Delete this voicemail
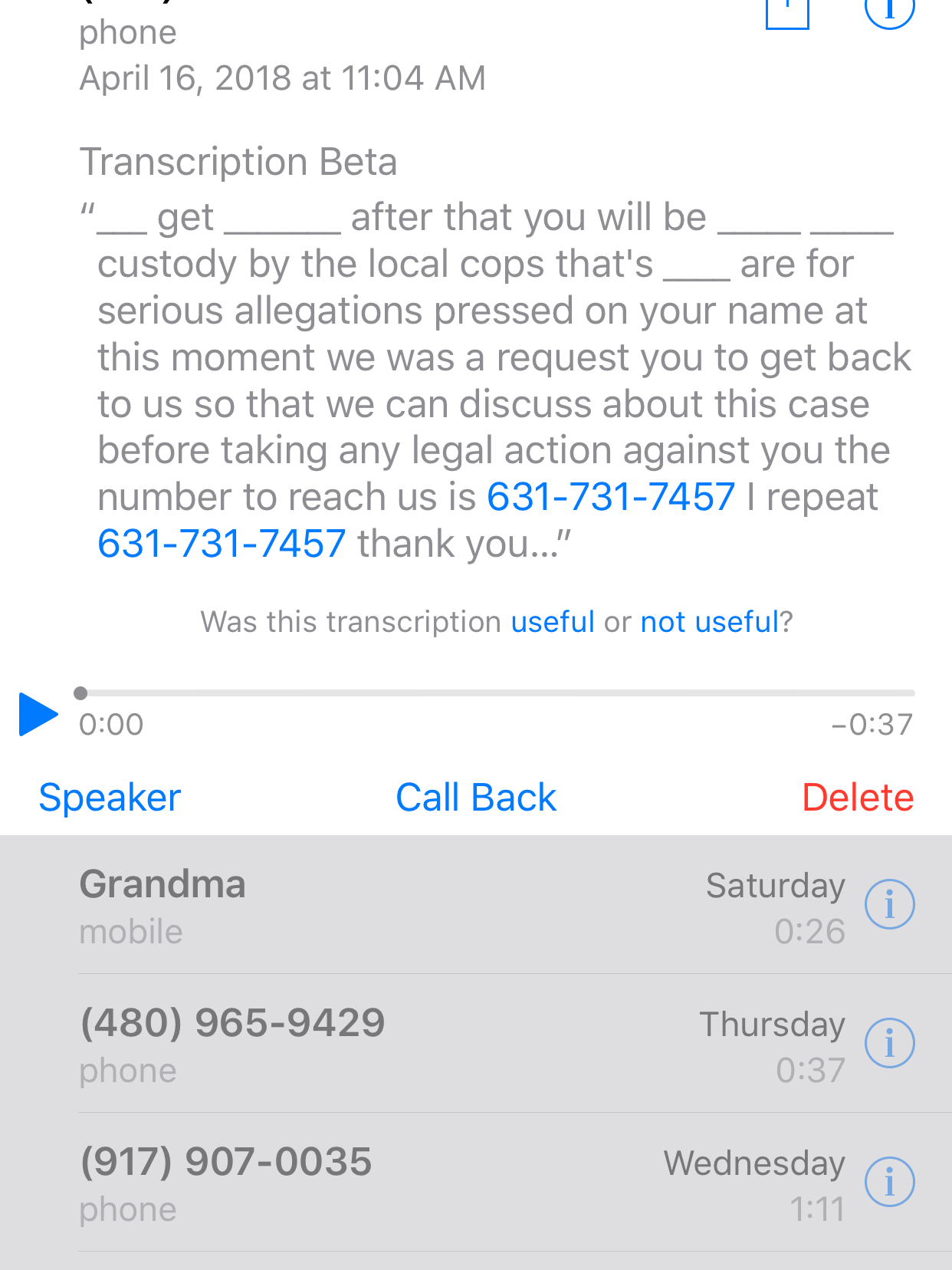 tap(858, 797)
